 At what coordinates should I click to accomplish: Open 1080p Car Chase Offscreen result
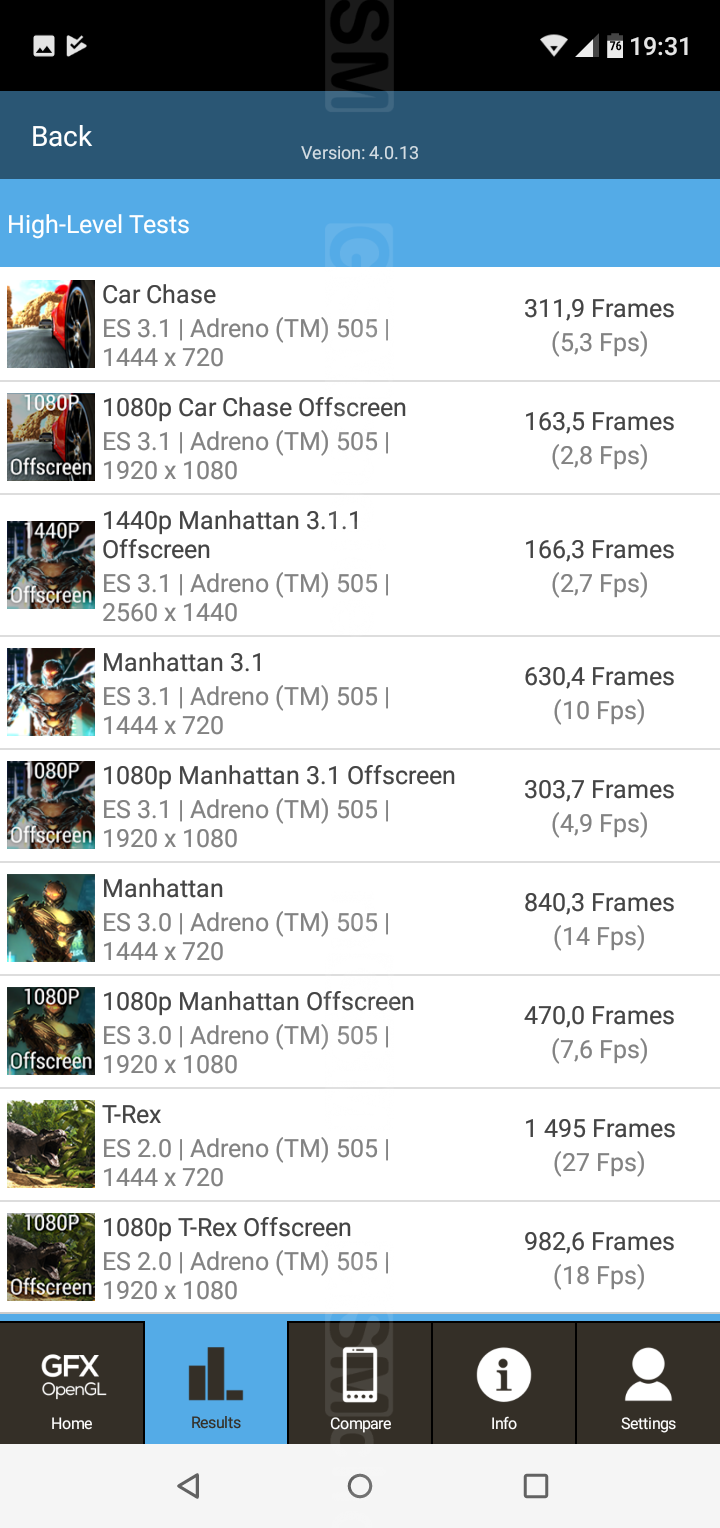(x=360, y=438)
